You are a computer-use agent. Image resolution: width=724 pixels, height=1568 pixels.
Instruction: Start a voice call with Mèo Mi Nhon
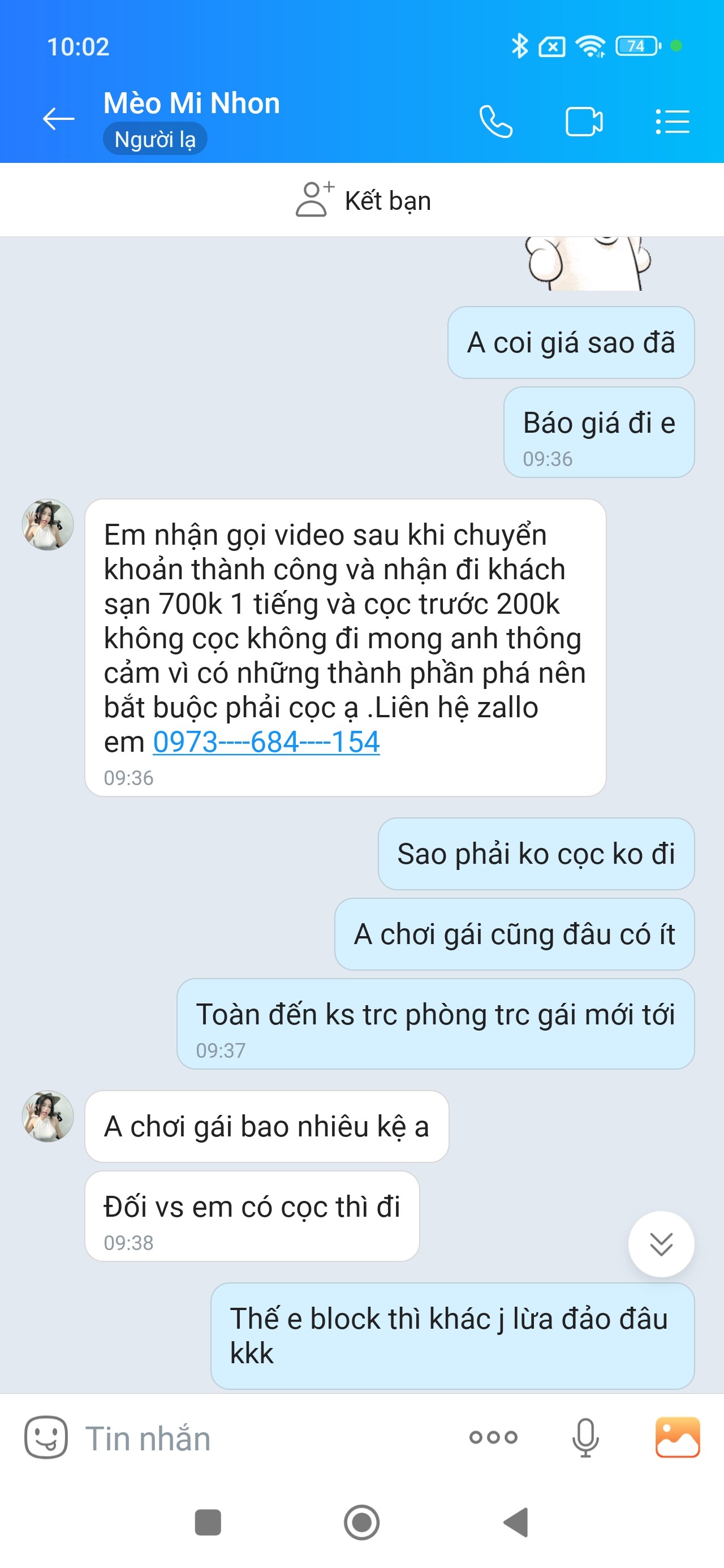pos(495,122)
